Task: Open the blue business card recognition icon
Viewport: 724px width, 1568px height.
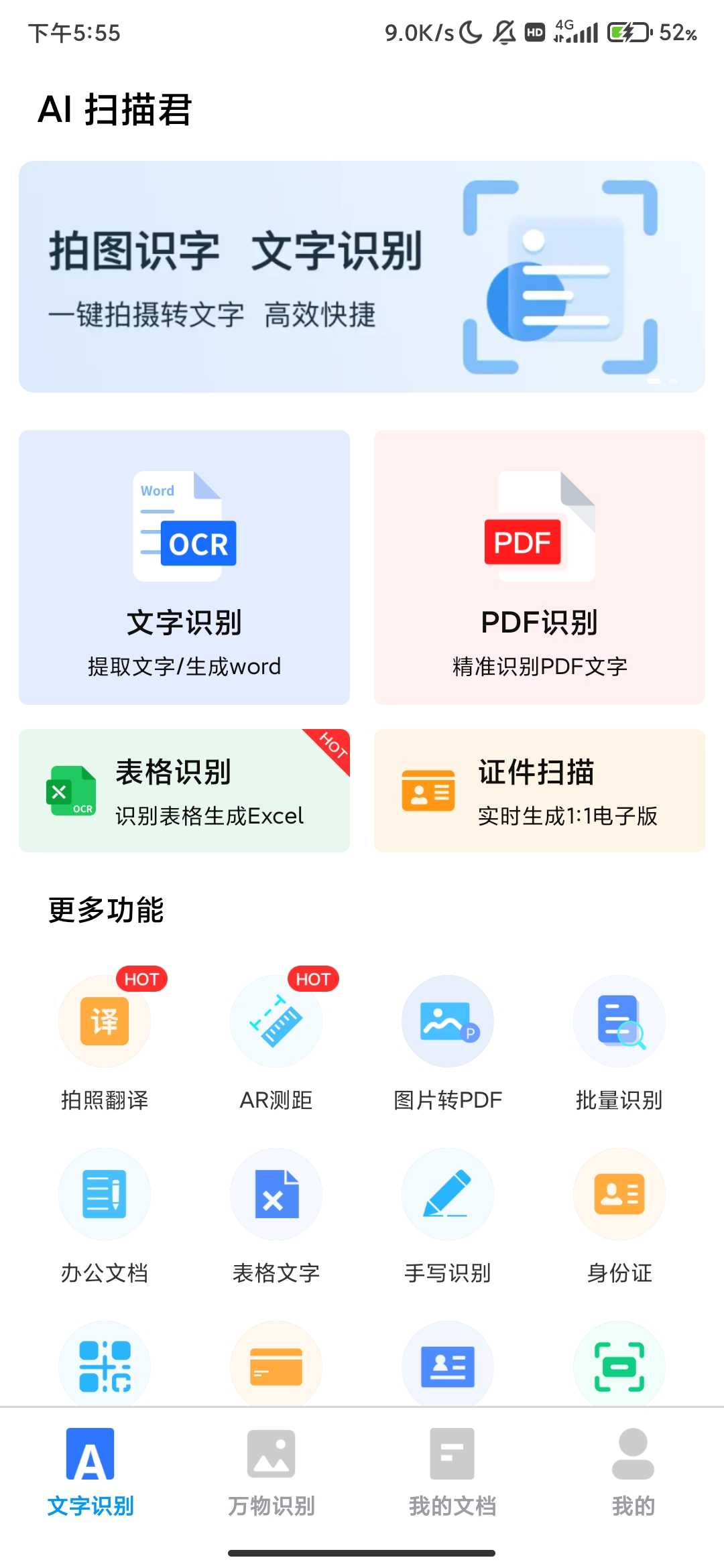Action: [447, 1366]
